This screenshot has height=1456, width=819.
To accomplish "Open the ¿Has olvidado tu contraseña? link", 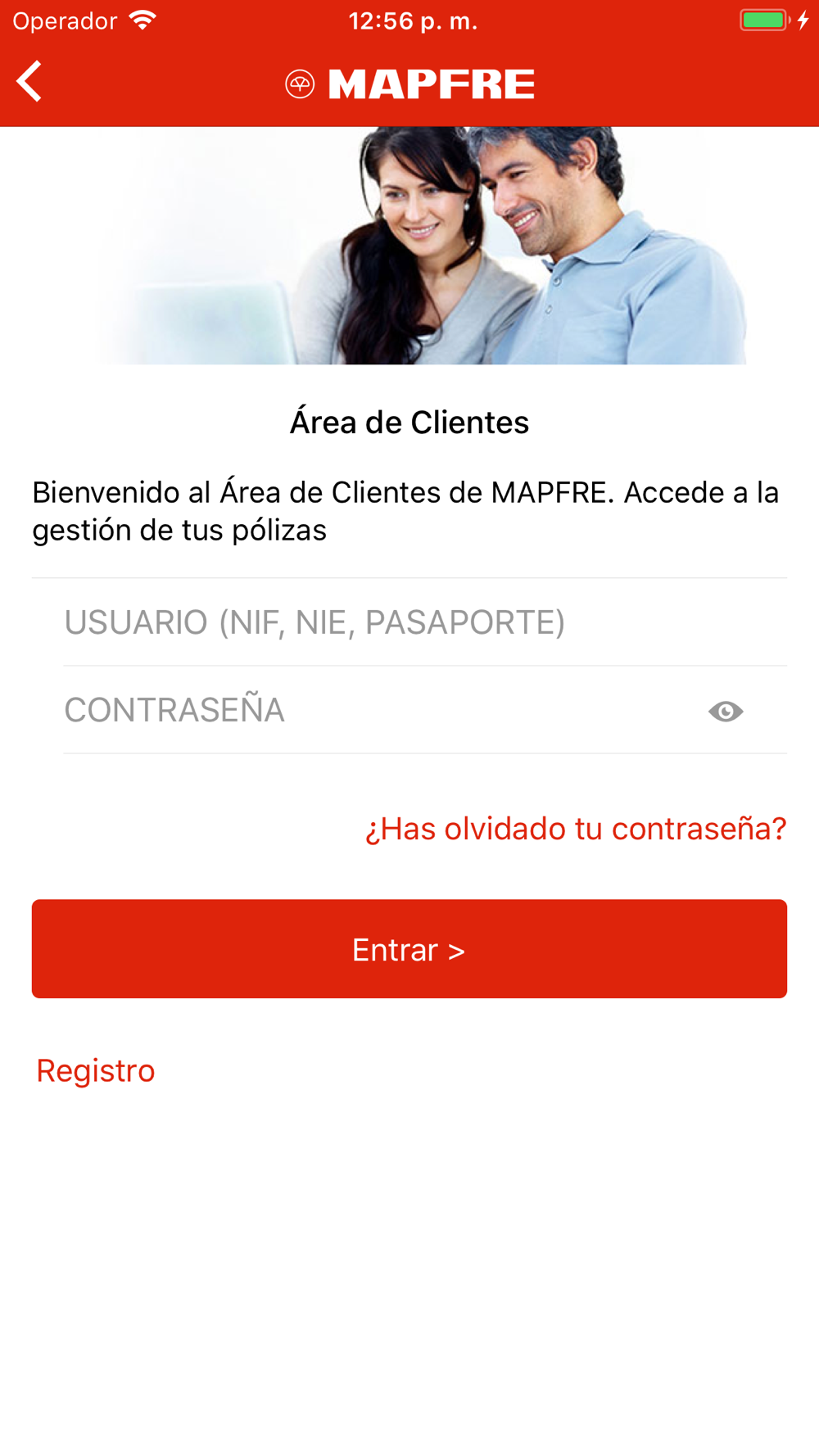I will [x=575, y=829].
